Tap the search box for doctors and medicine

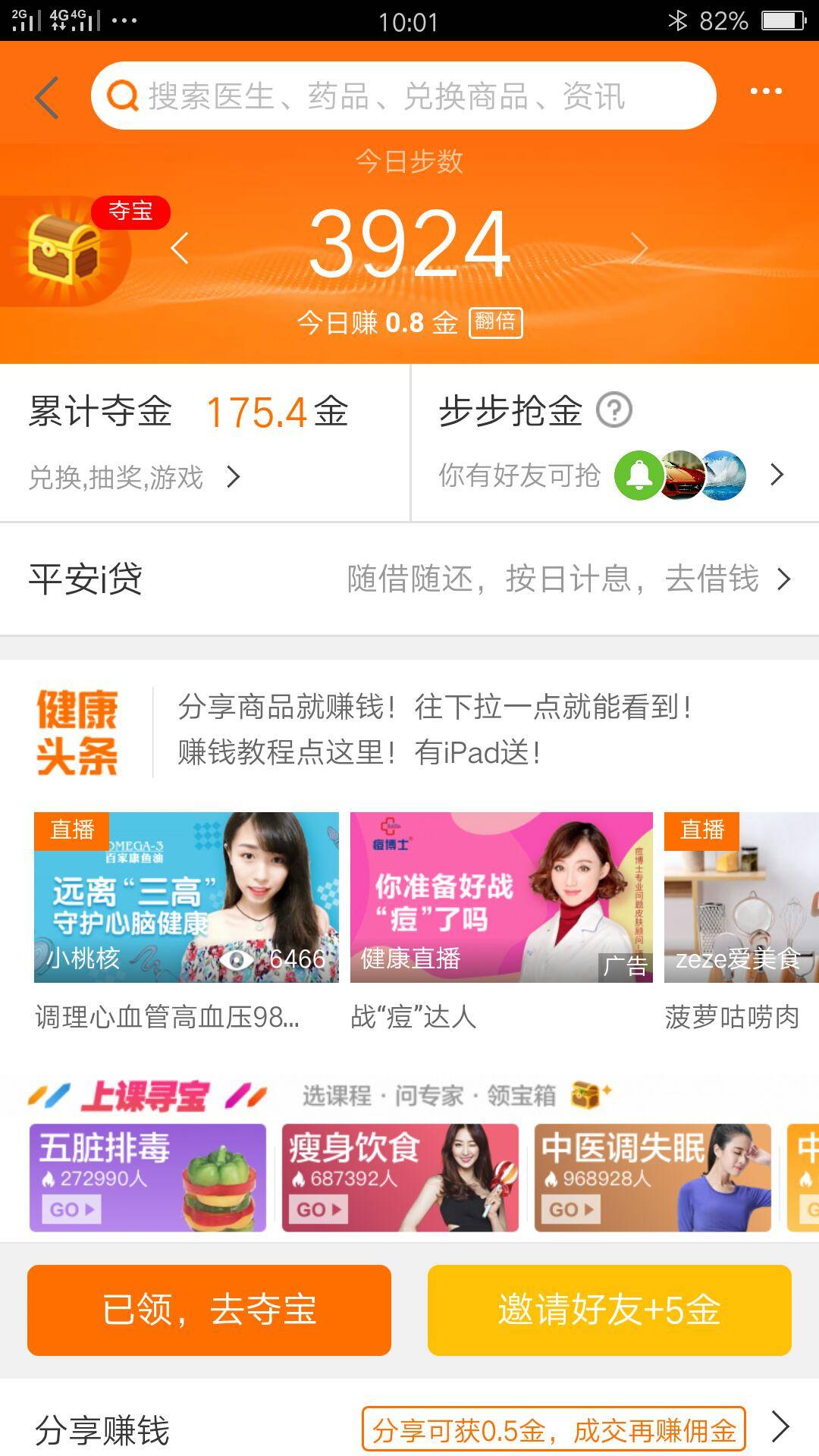click(402, 96)
